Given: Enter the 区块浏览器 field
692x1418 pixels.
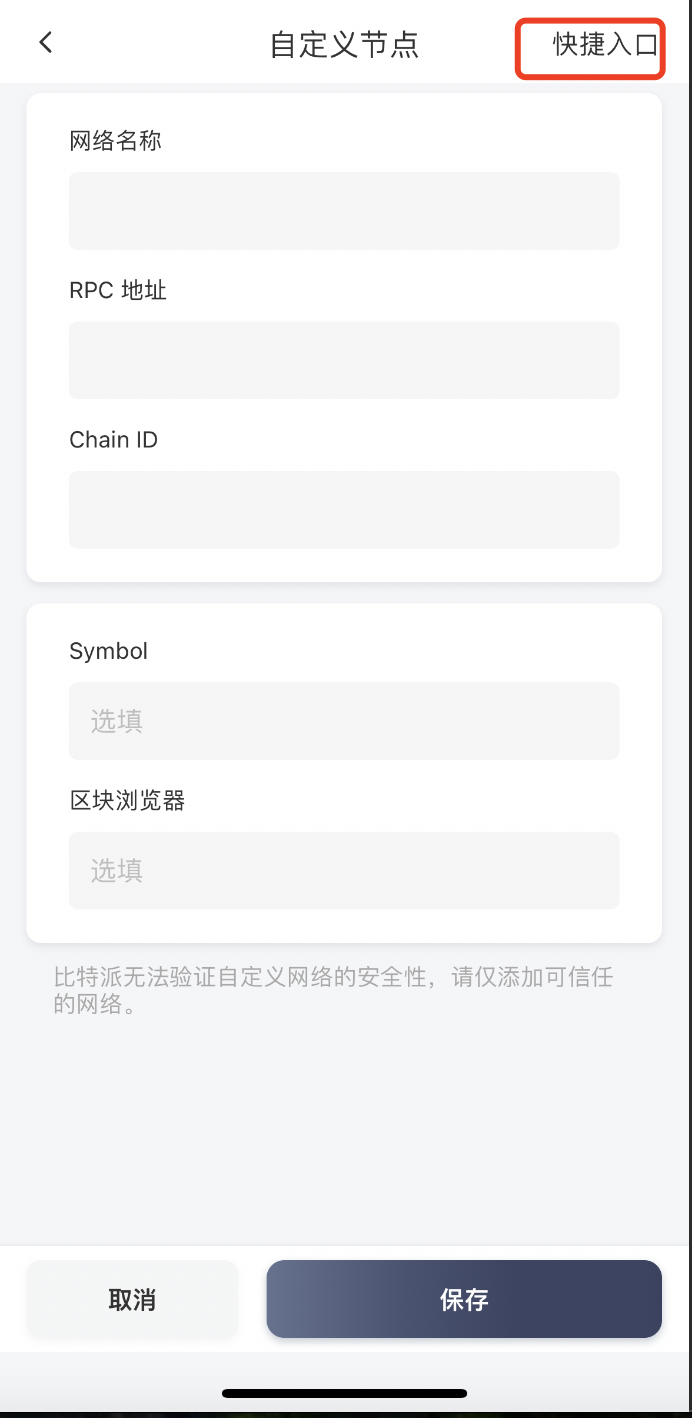Looking at the screenshot, I should (x=344, y=871).
